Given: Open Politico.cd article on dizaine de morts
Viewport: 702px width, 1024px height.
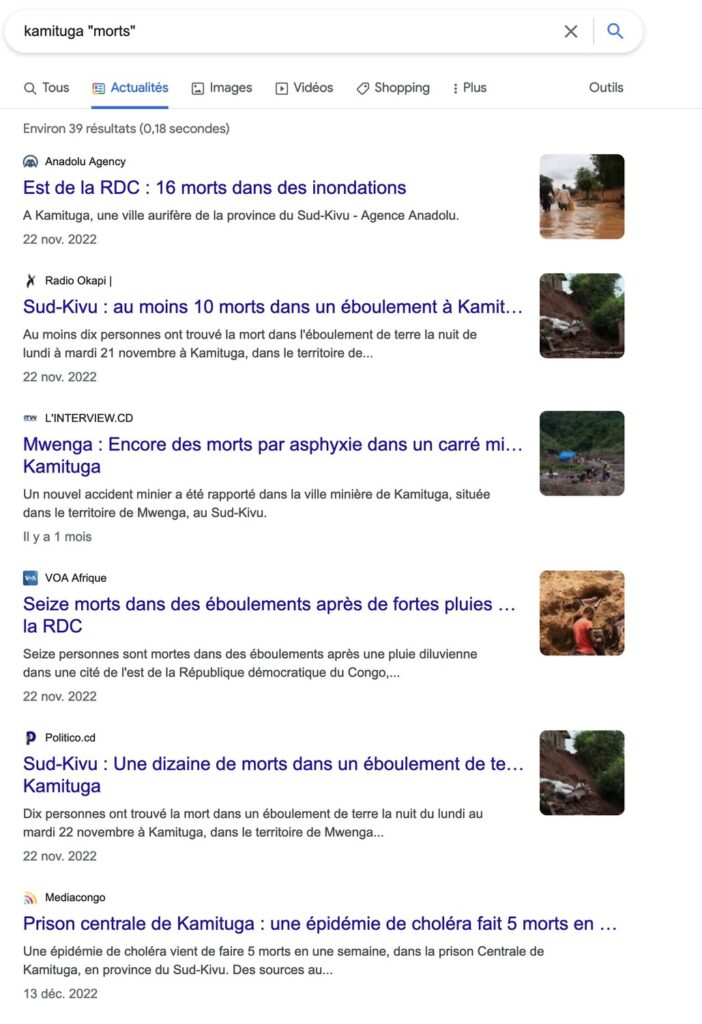Looking at the screenshot, I should pos(273,775).
